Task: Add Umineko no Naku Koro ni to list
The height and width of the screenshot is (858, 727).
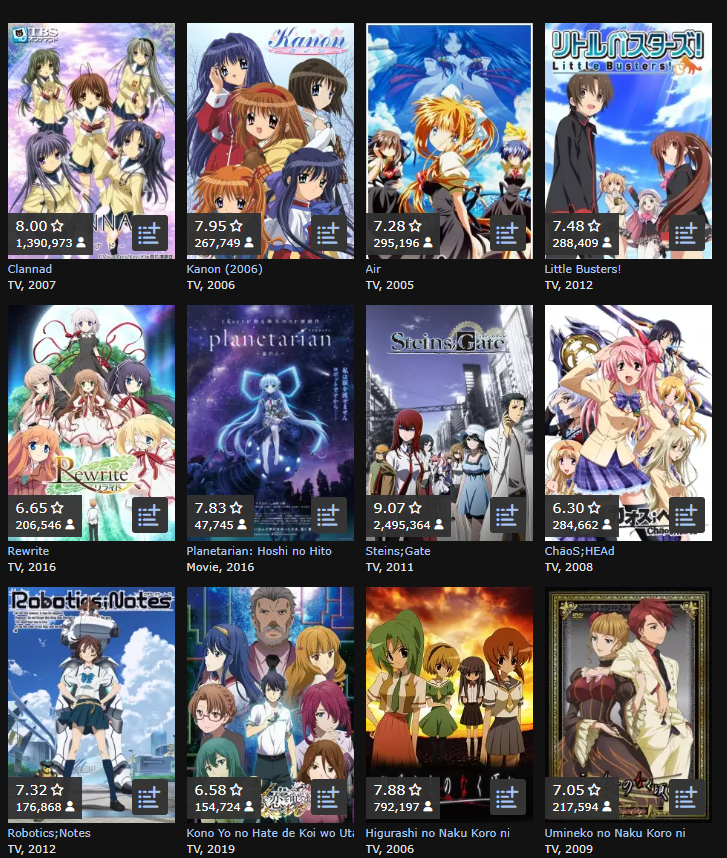Action: pyautogui.click(x=686, y=798)
